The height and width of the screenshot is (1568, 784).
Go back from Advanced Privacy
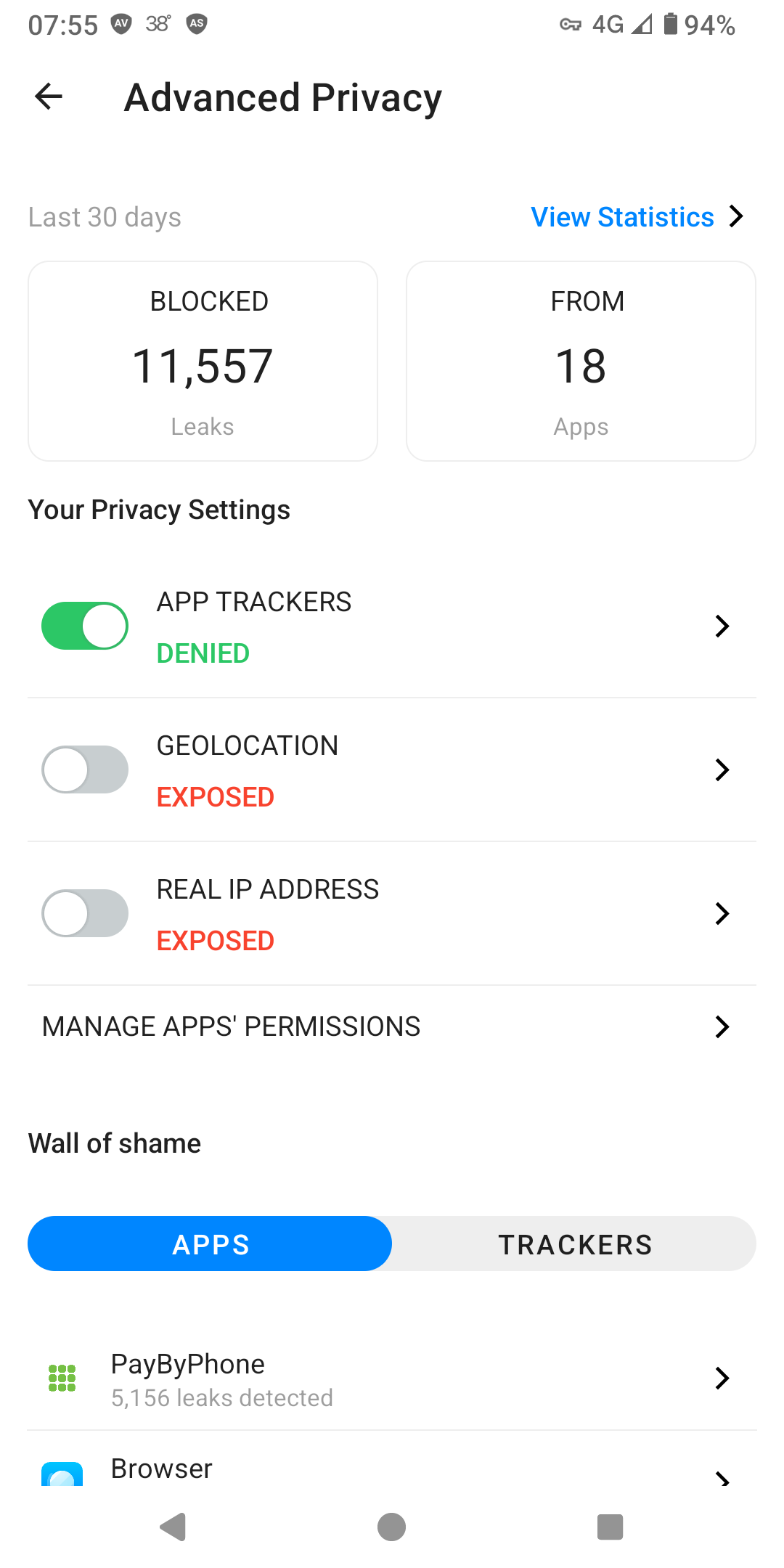click(49, 97)
